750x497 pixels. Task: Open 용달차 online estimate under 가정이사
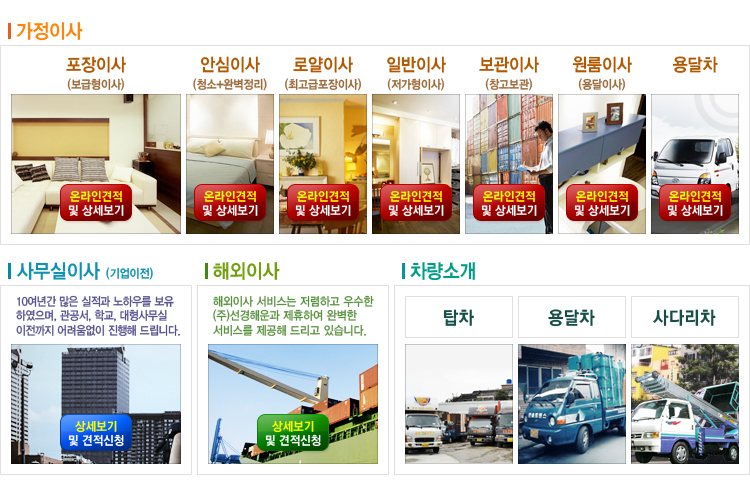(695, 203)
